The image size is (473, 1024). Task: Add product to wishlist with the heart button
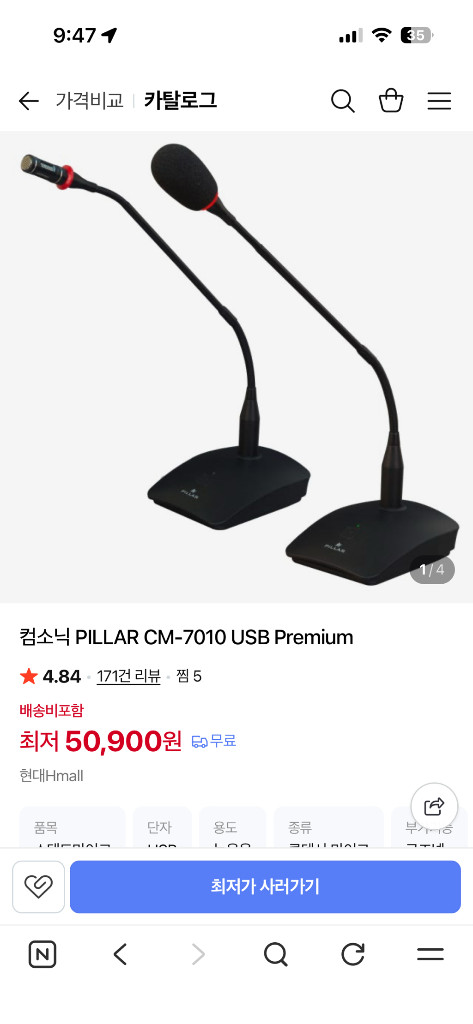[39, 886]
